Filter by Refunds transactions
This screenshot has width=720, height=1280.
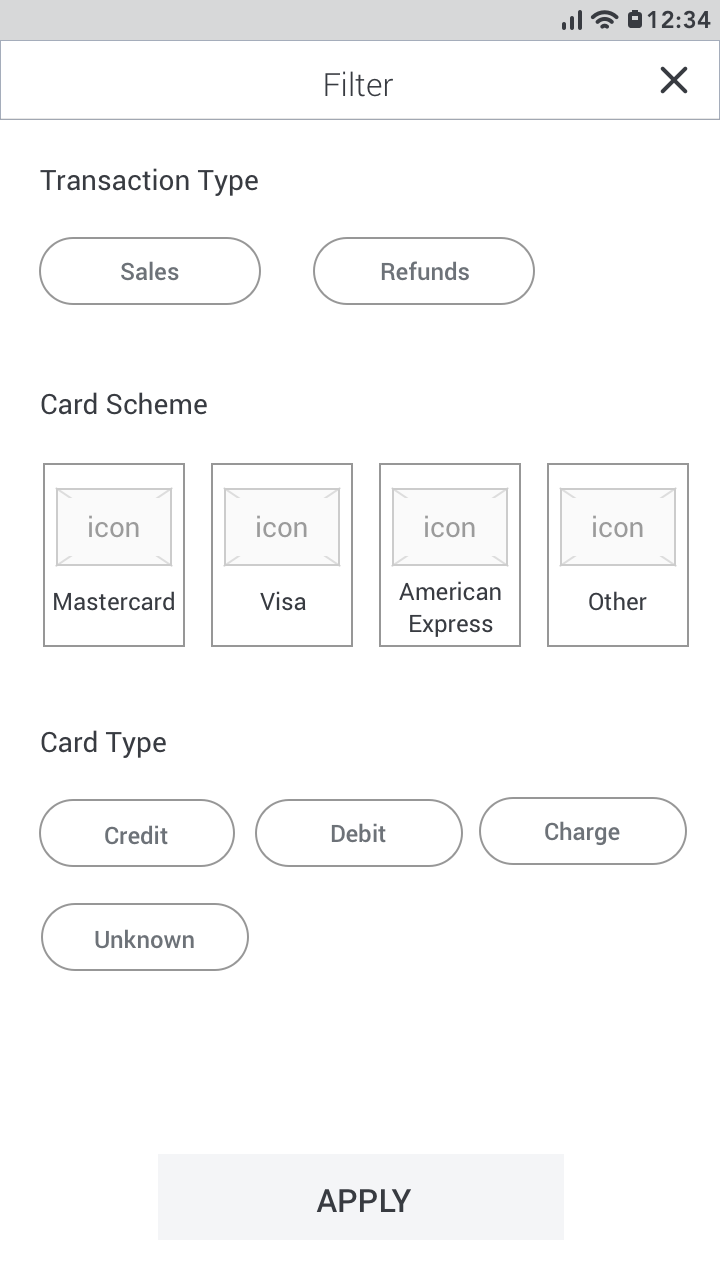tap(424, 271)
